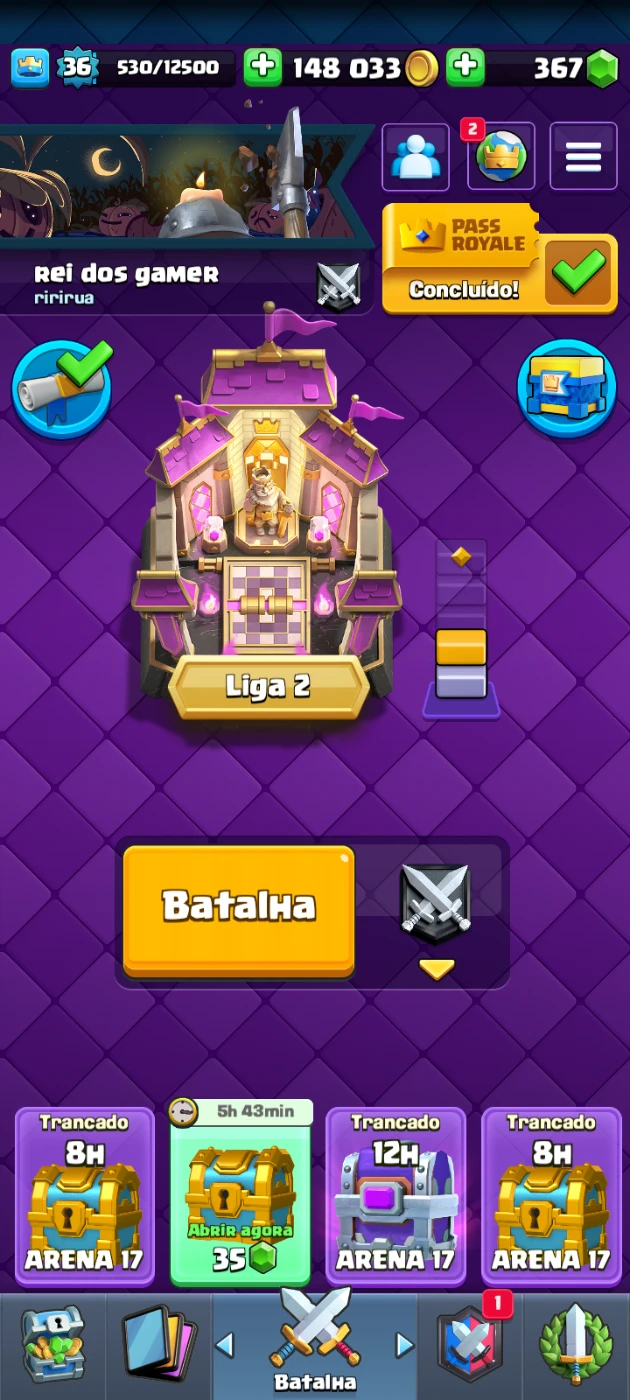Expand the battle mode selector arrow
Viewport: 630px width, 1400px height.
(436, 968)
